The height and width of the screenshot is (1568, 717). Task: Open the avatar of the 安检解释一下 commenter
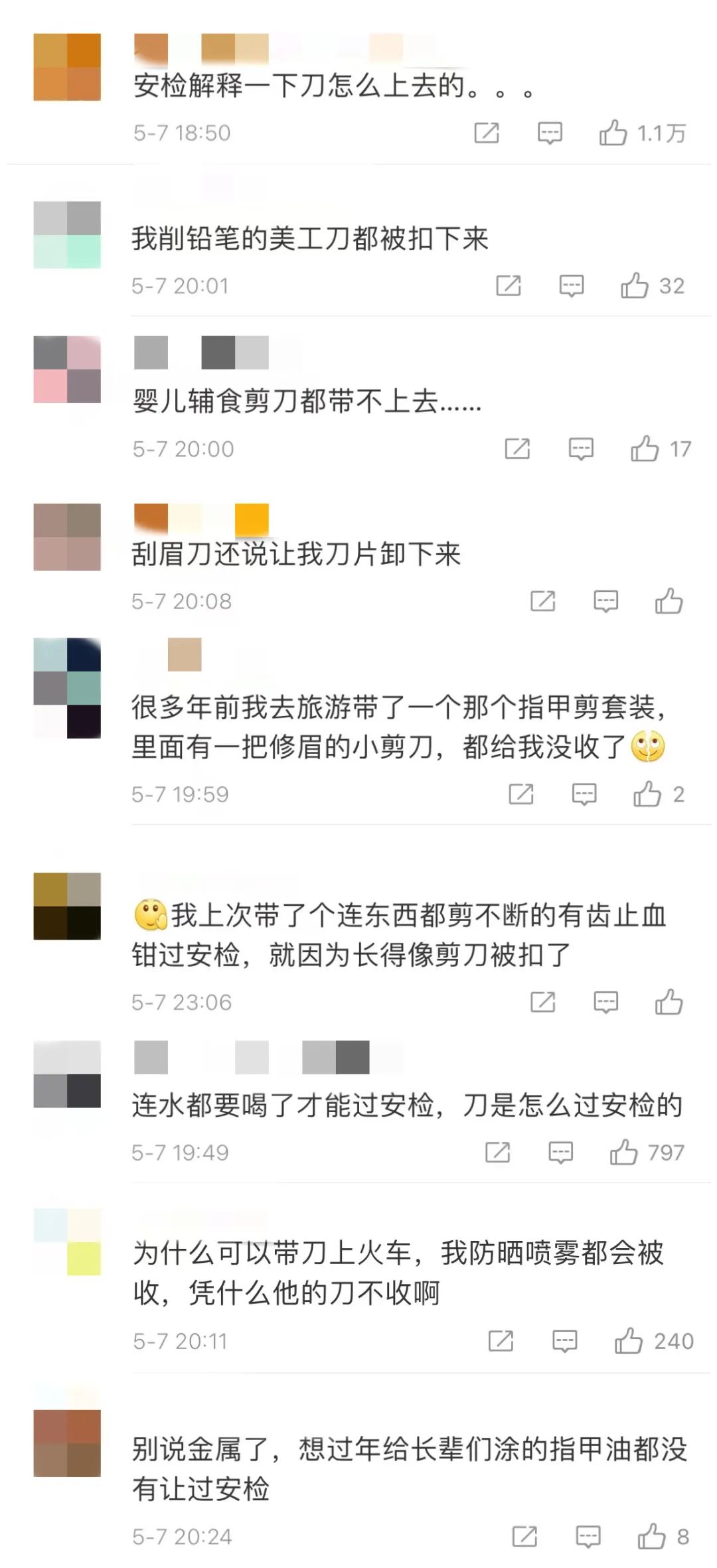pyautogui.click(x=67, y=67)
